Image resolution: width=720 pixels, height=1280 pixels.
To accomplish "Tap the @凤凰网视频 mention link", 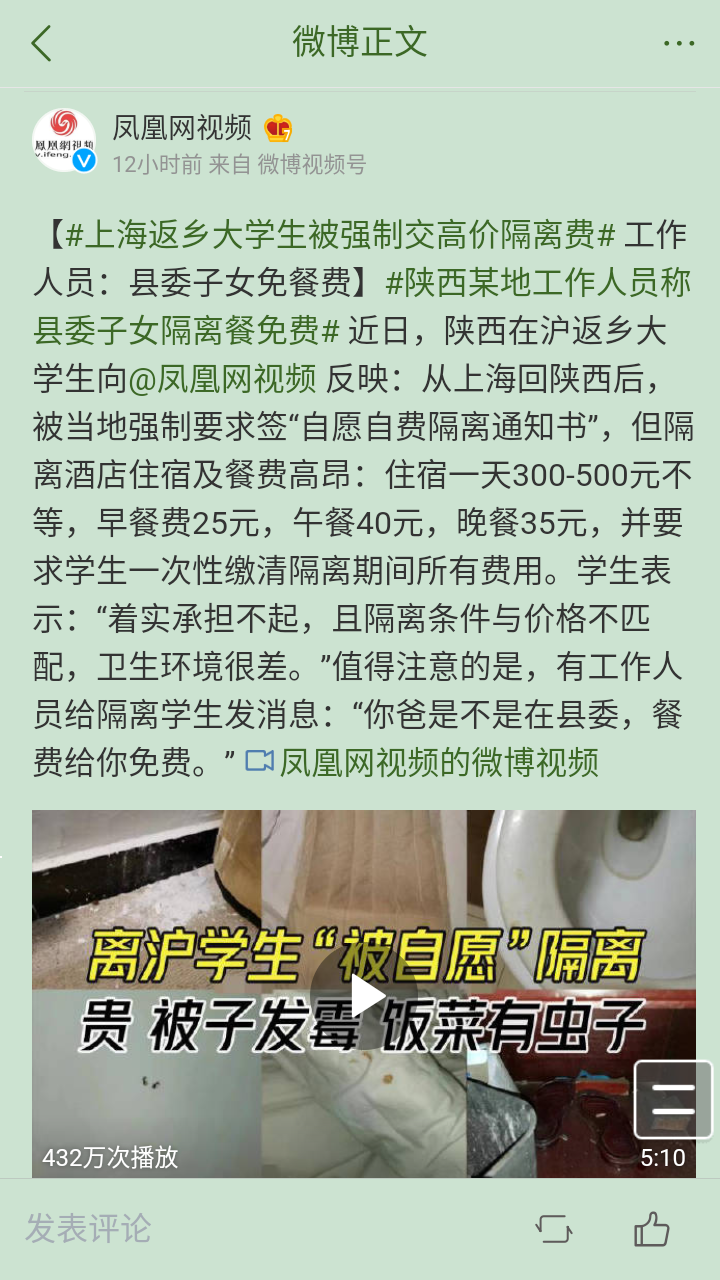I will [222, 379].
